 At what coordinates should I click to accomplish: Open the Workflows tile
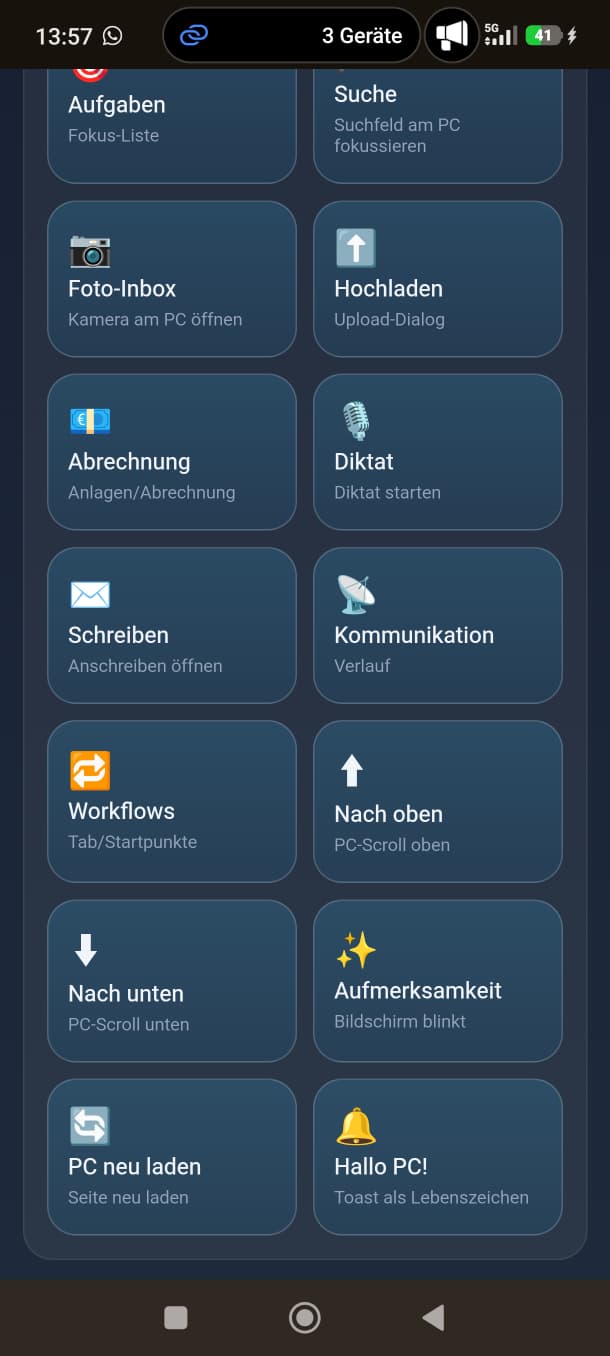point(171,801)
